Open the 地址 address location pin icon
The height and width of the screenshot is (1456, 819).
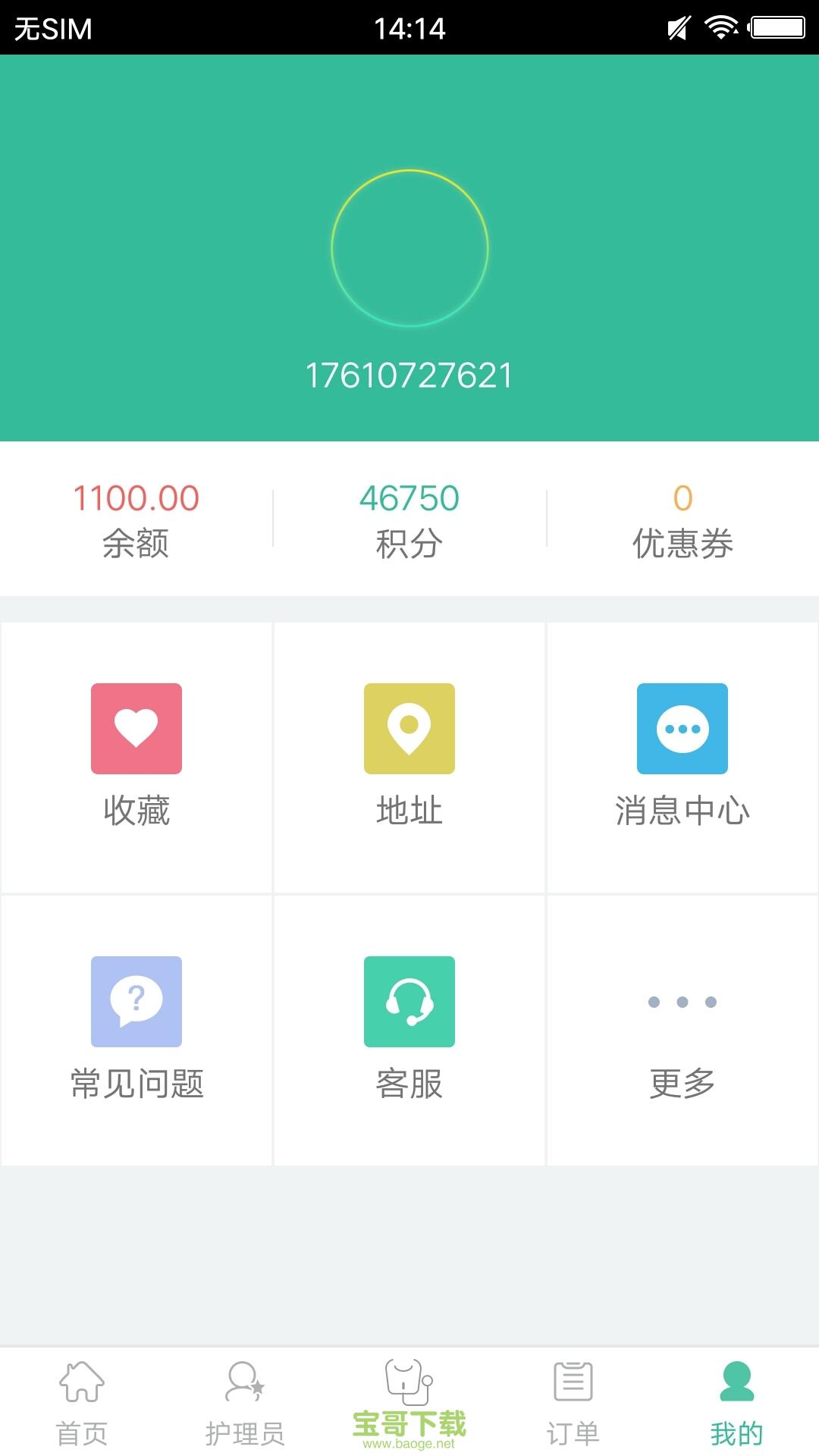coord(409,728)
